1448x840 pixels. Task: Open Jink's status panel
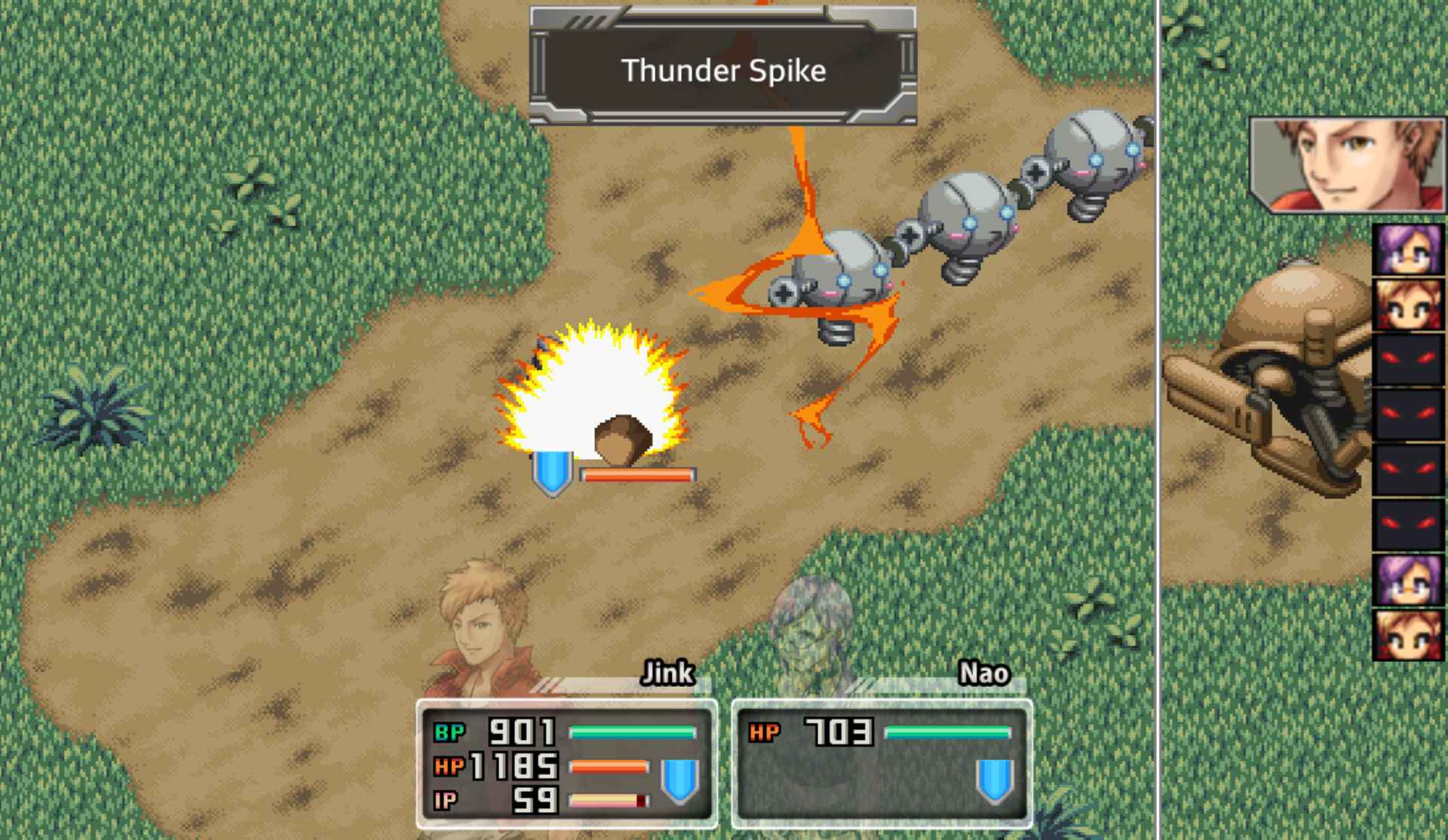(x=567, y=763)
